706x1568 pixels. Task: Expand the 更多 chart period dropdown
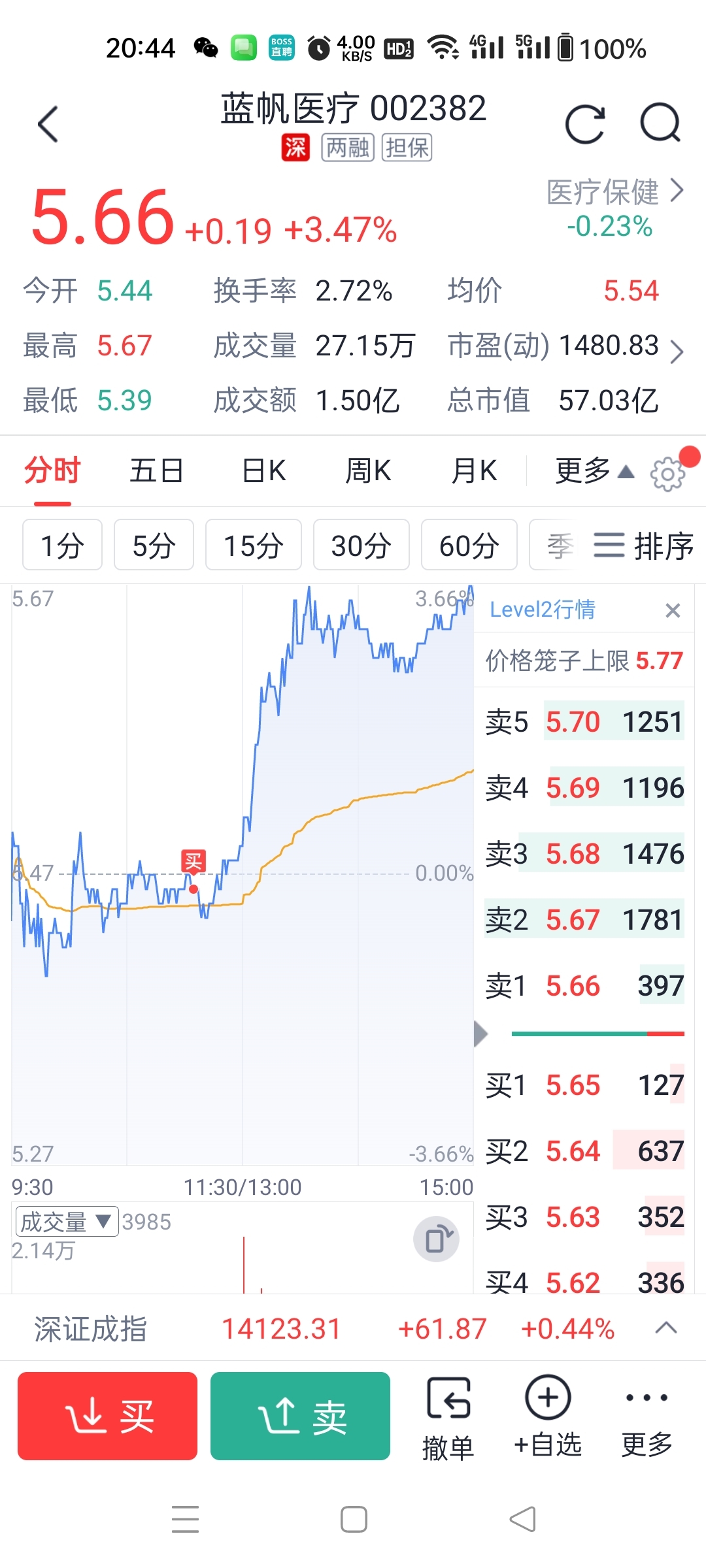tap(595, 470)
